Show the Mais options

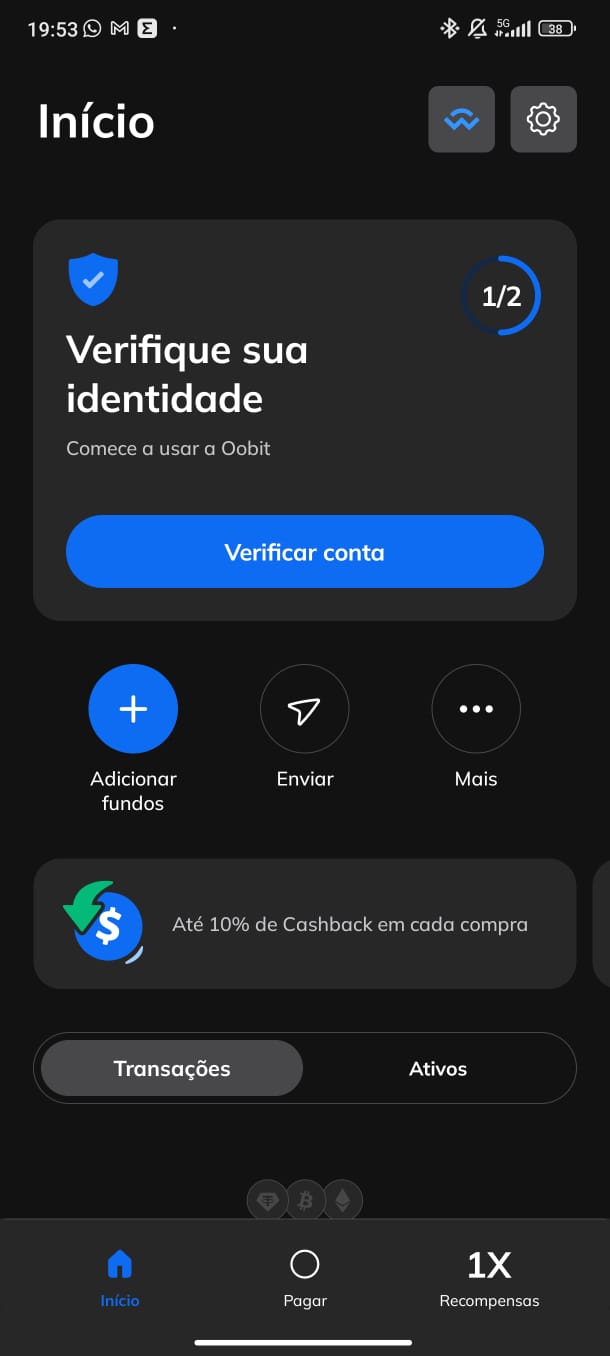coord(476,709)
